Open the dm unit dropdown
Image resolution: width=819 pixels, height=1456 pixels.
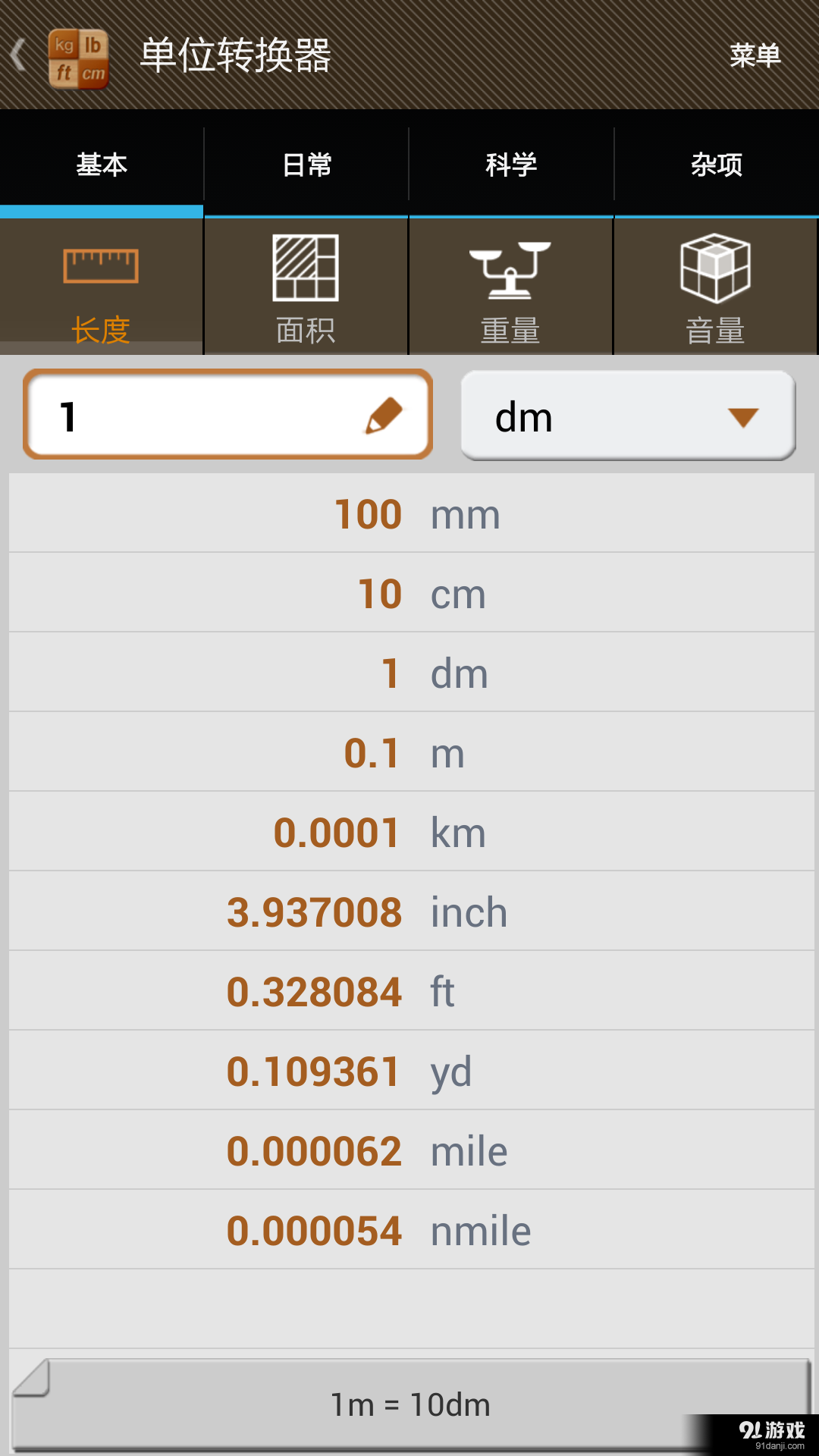pyautogui.click(x=628, y=416)
